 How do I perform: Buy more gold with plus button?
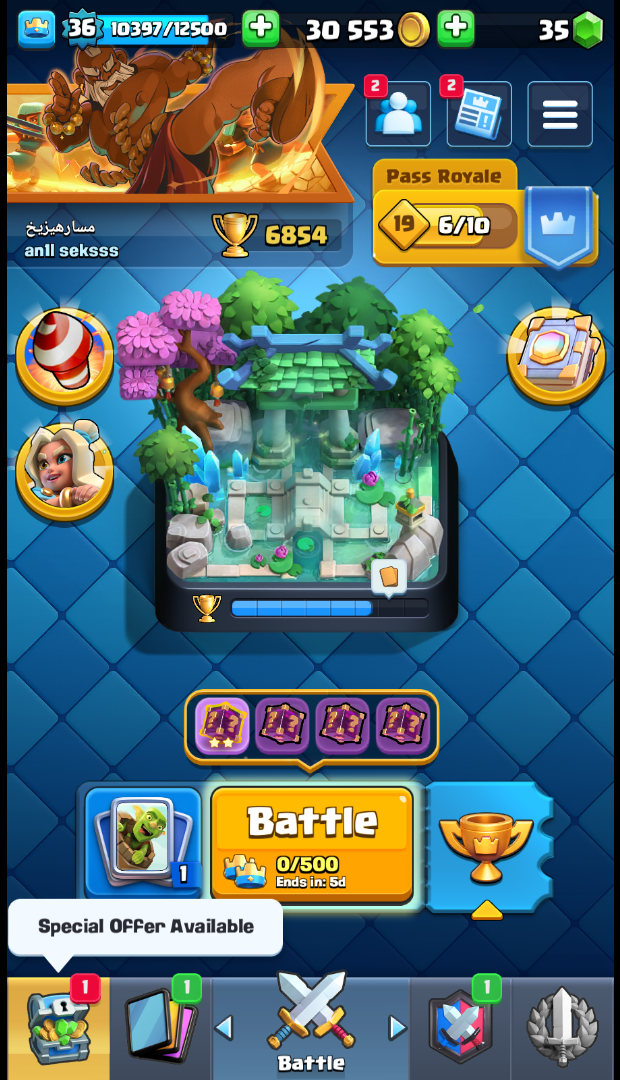coord(455,28)
